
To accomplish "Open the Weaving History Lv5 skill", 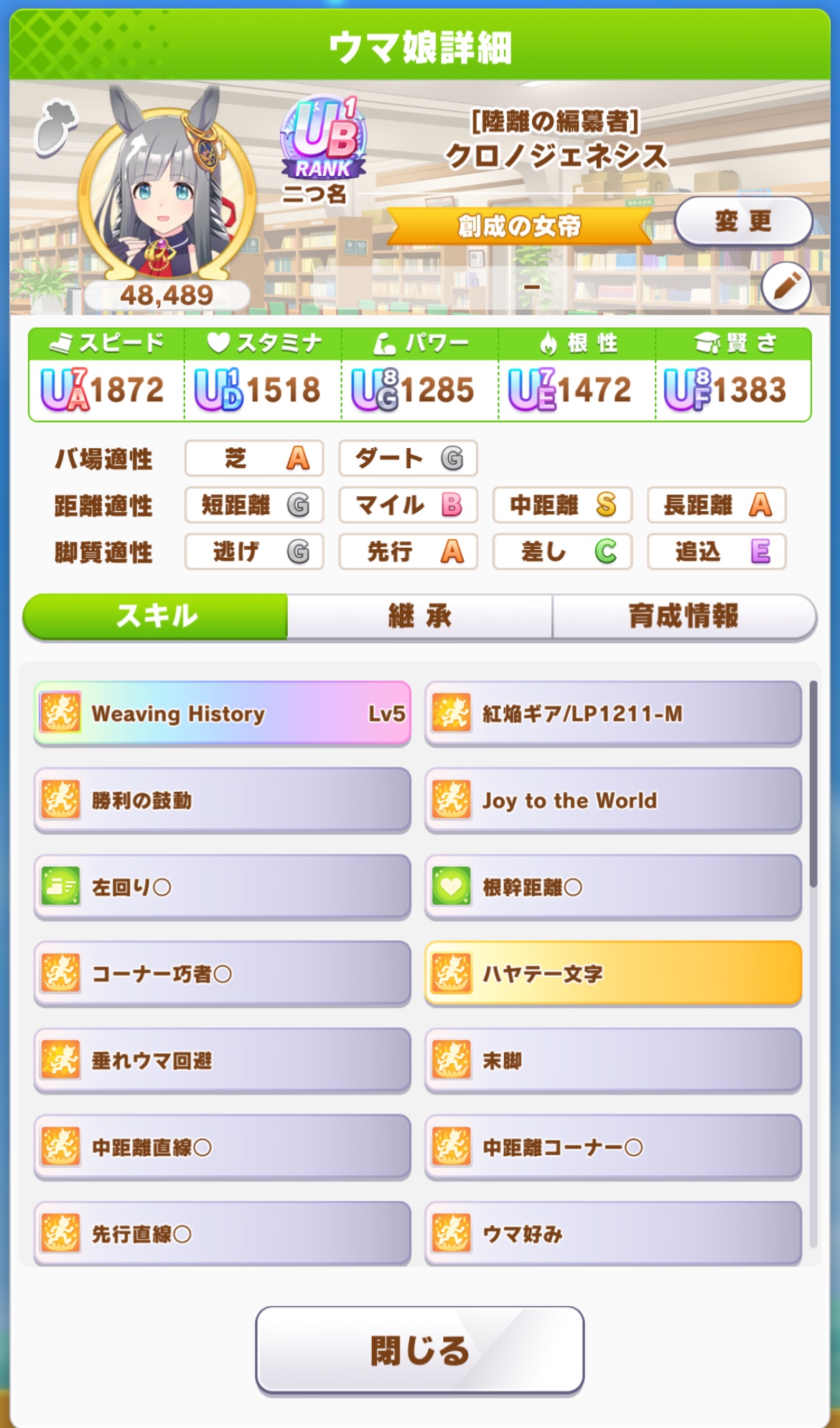I will tap(223, 713).
